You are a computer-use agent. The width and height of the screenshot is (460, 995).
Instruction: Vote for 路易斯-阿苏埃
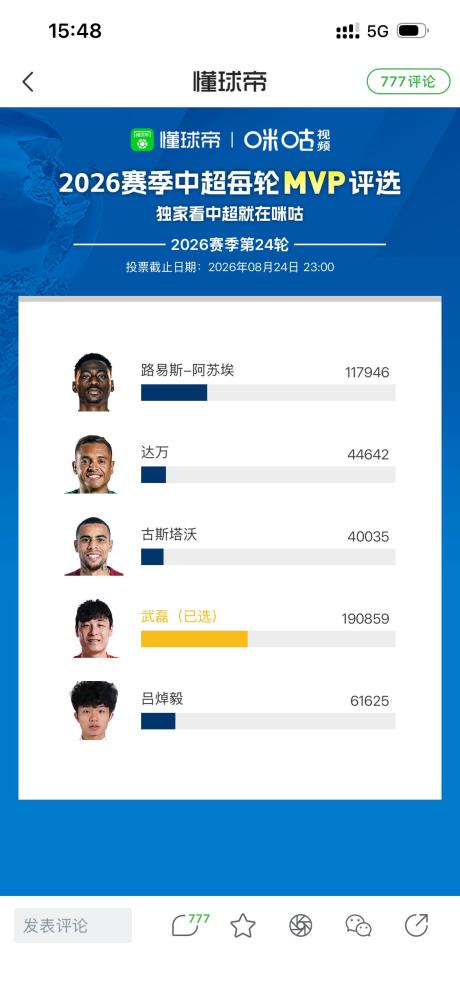coord(230,383)
